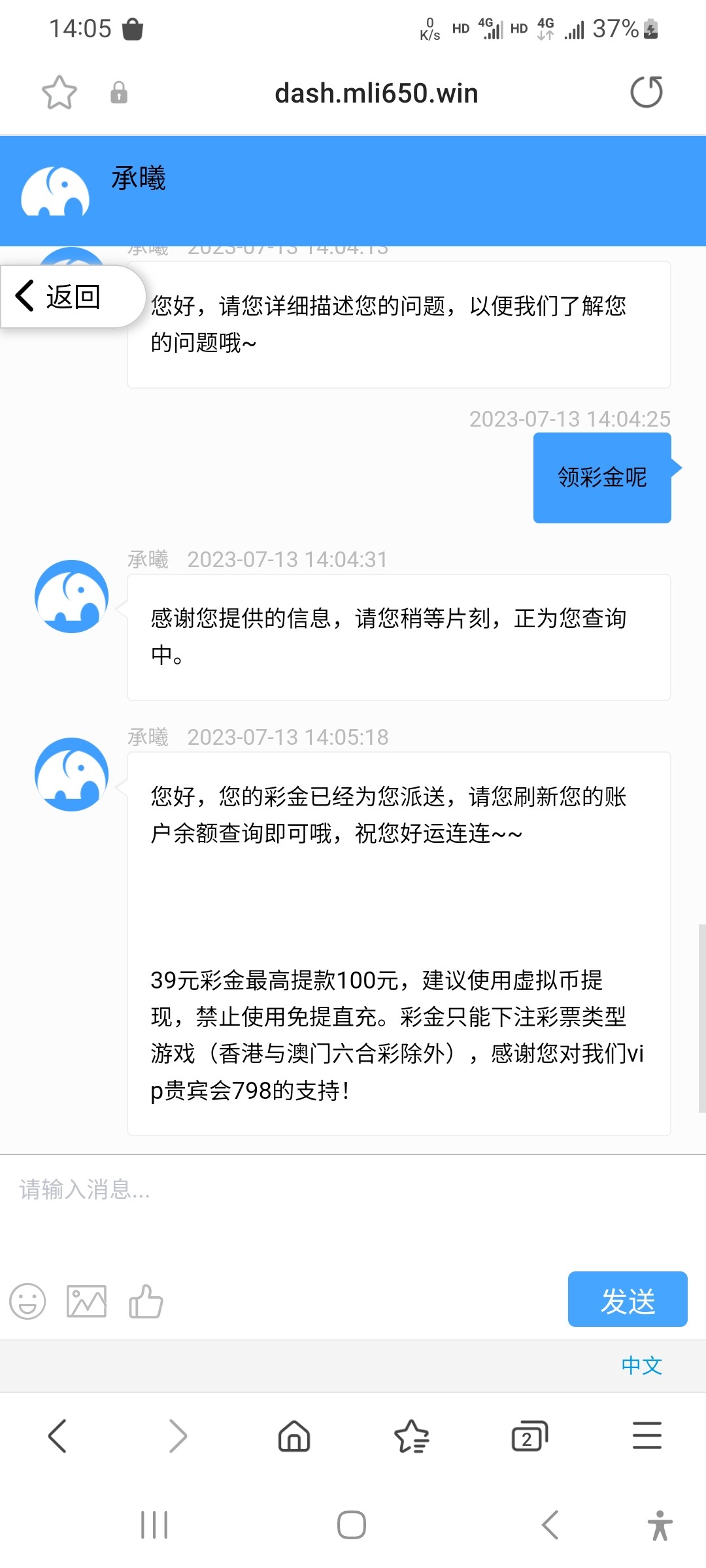Go back in the browser toolbar
The height and width of the screenshot is (1568, 706).
click(58, 1436)
